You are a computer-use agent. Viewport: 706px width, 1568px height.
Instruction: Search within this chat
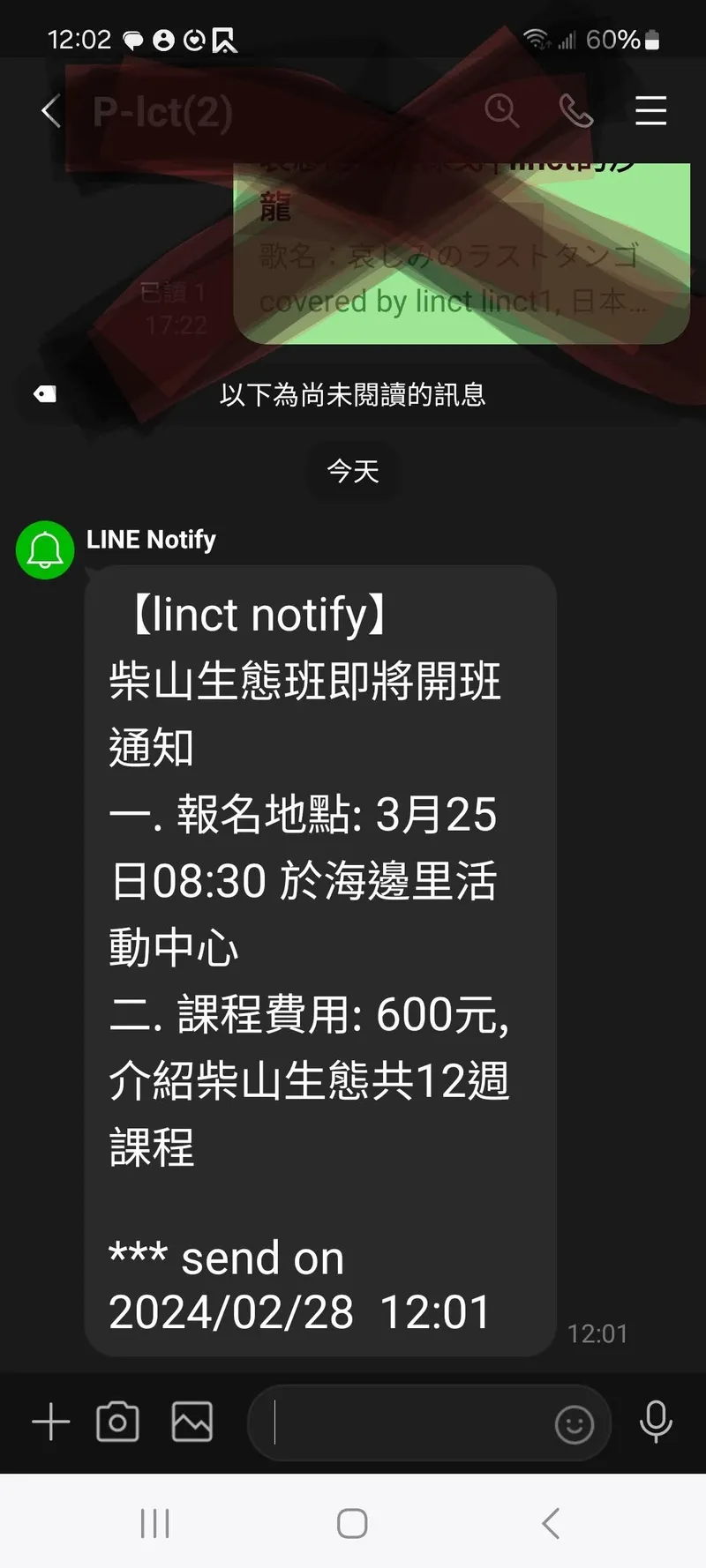click(x=501, y=111)
